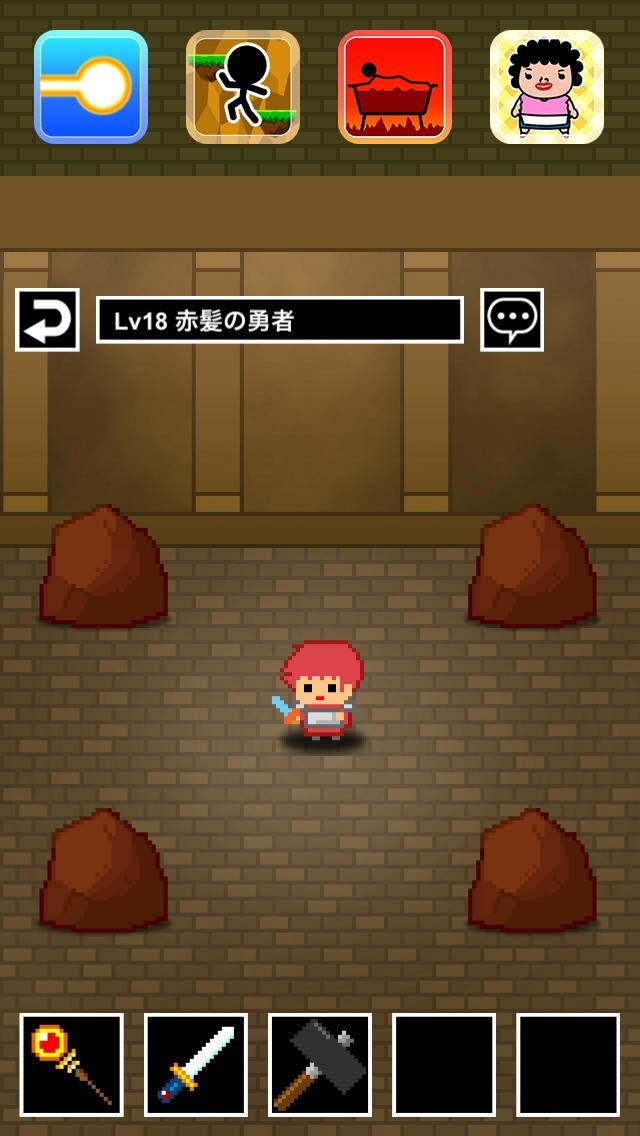Open the speech bubble hint icon
Viewport: 640px width, 1136px height.
512,320
